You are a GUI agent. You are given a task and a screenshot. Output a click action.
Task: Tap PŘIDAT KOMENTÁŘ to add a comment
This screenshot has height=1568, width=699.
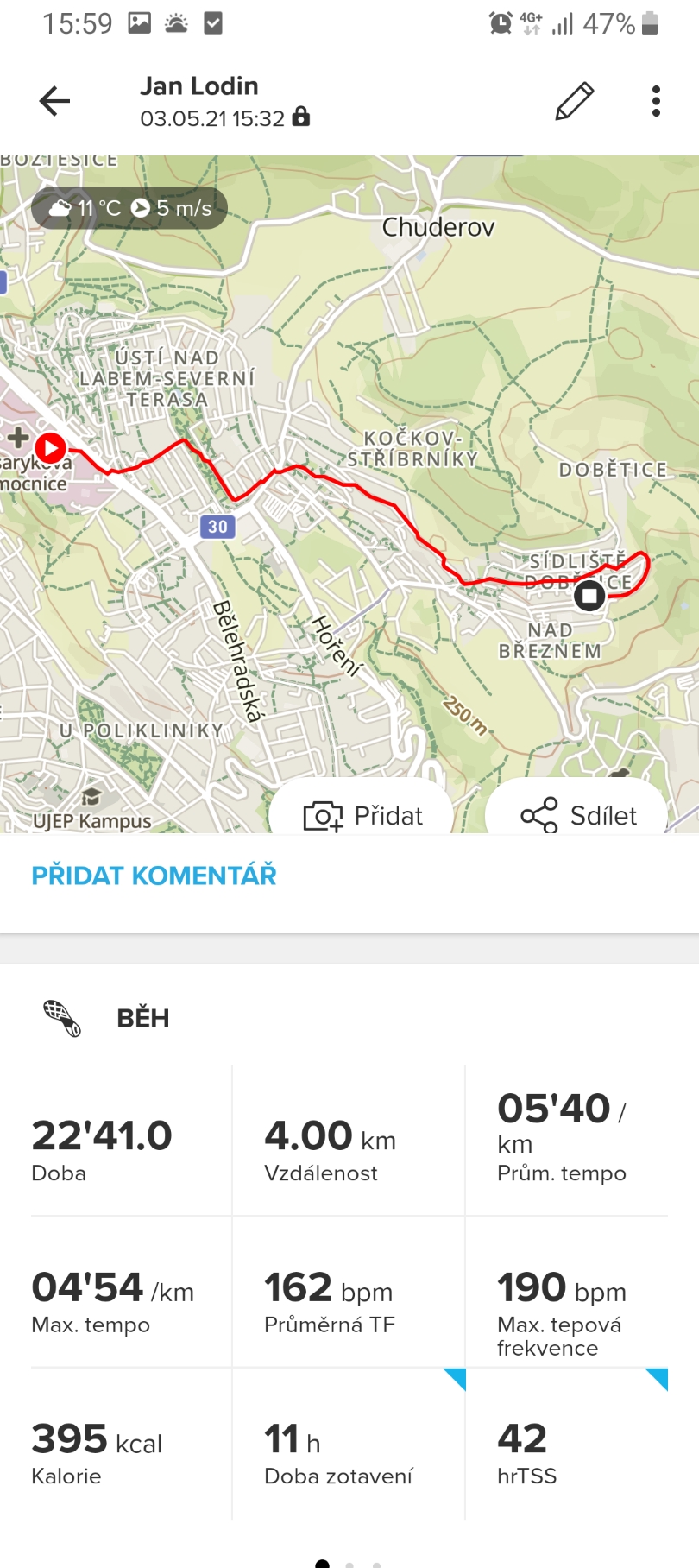point(154,876)
